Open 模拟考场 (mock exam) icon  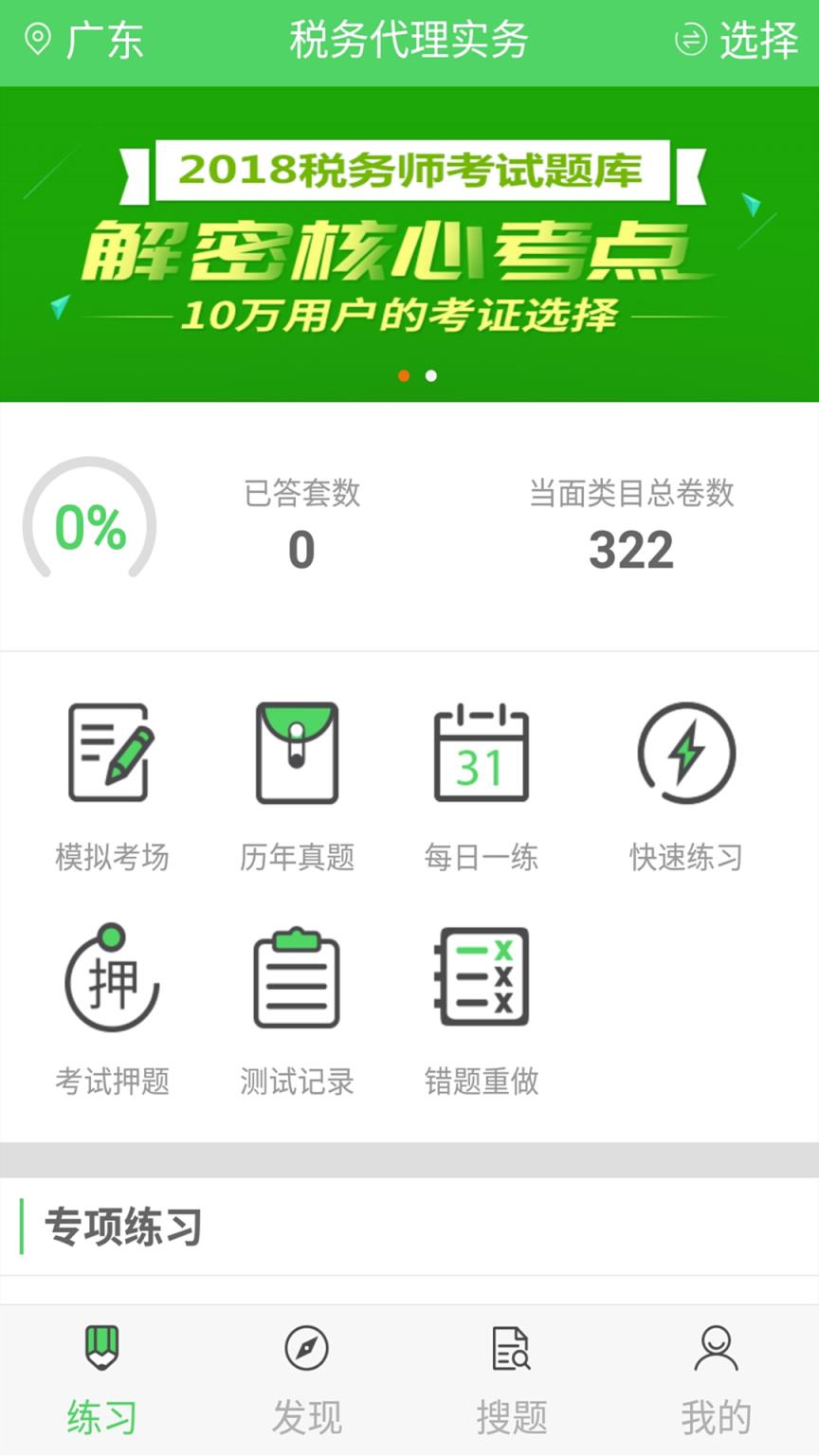(111, 754)
